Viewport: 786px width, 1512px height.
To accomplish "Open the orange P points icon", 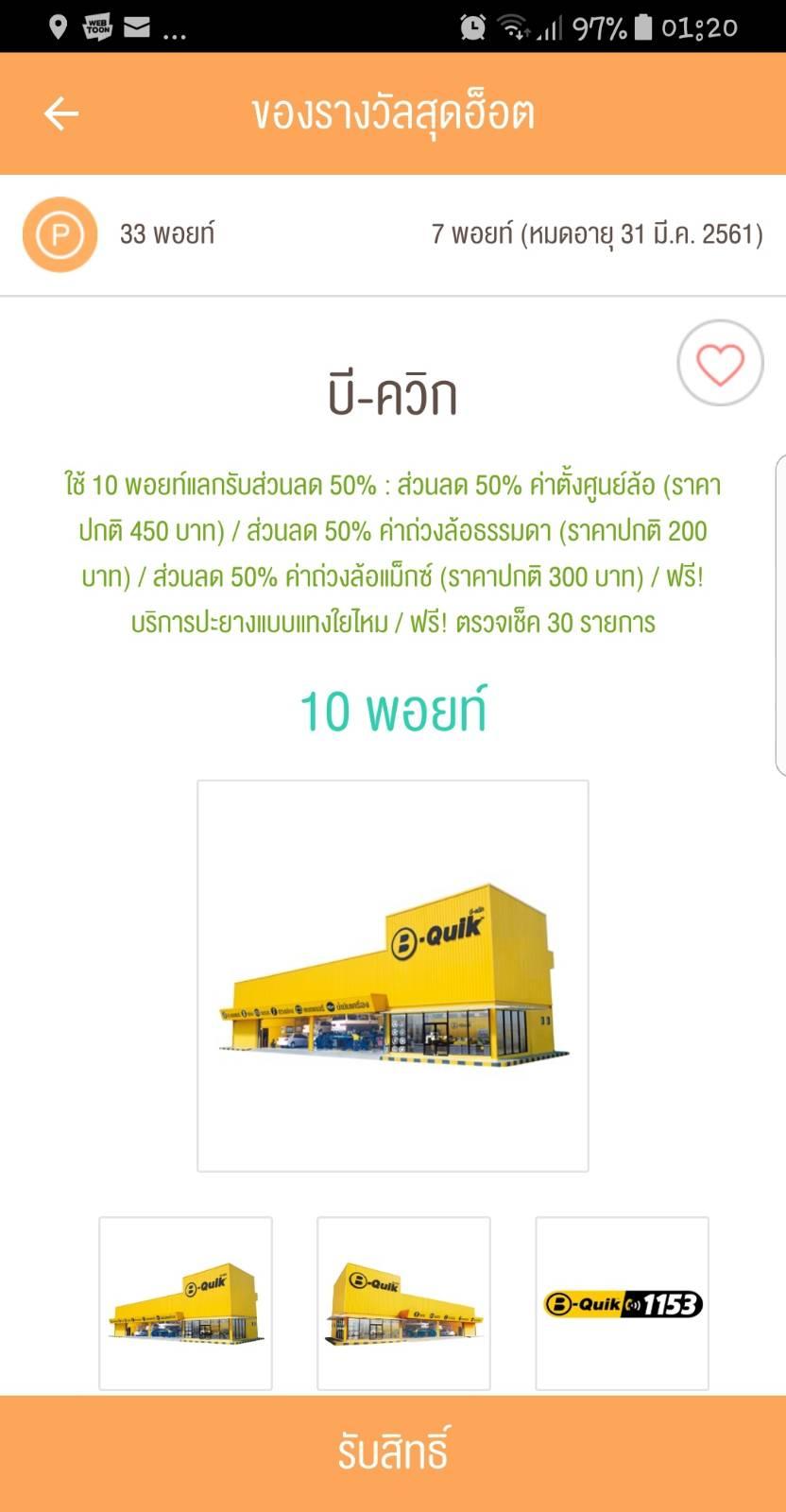I will pos(60,234).
